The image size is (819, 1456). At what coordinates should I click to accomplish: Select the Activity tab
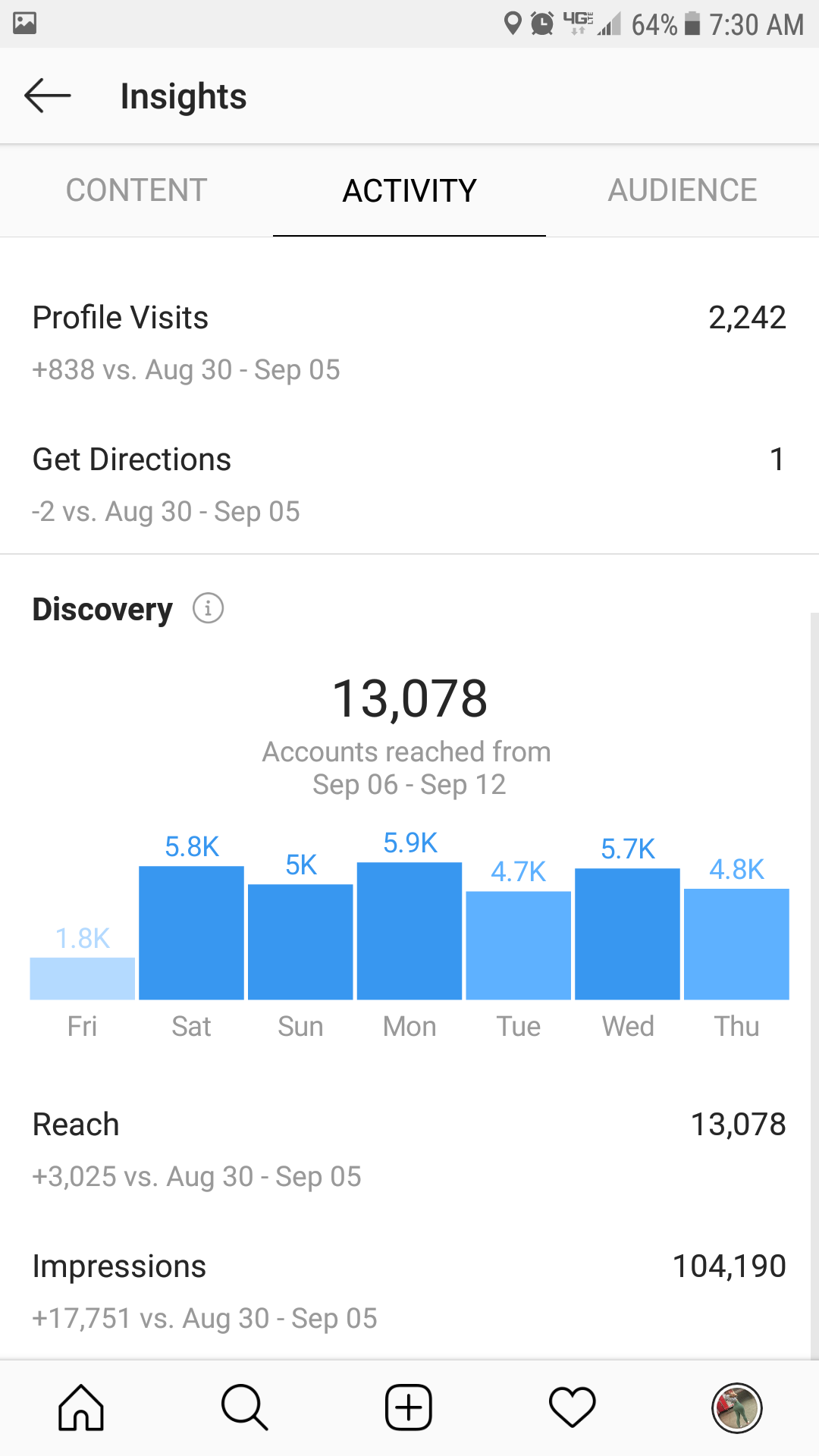tap(409, 190)
